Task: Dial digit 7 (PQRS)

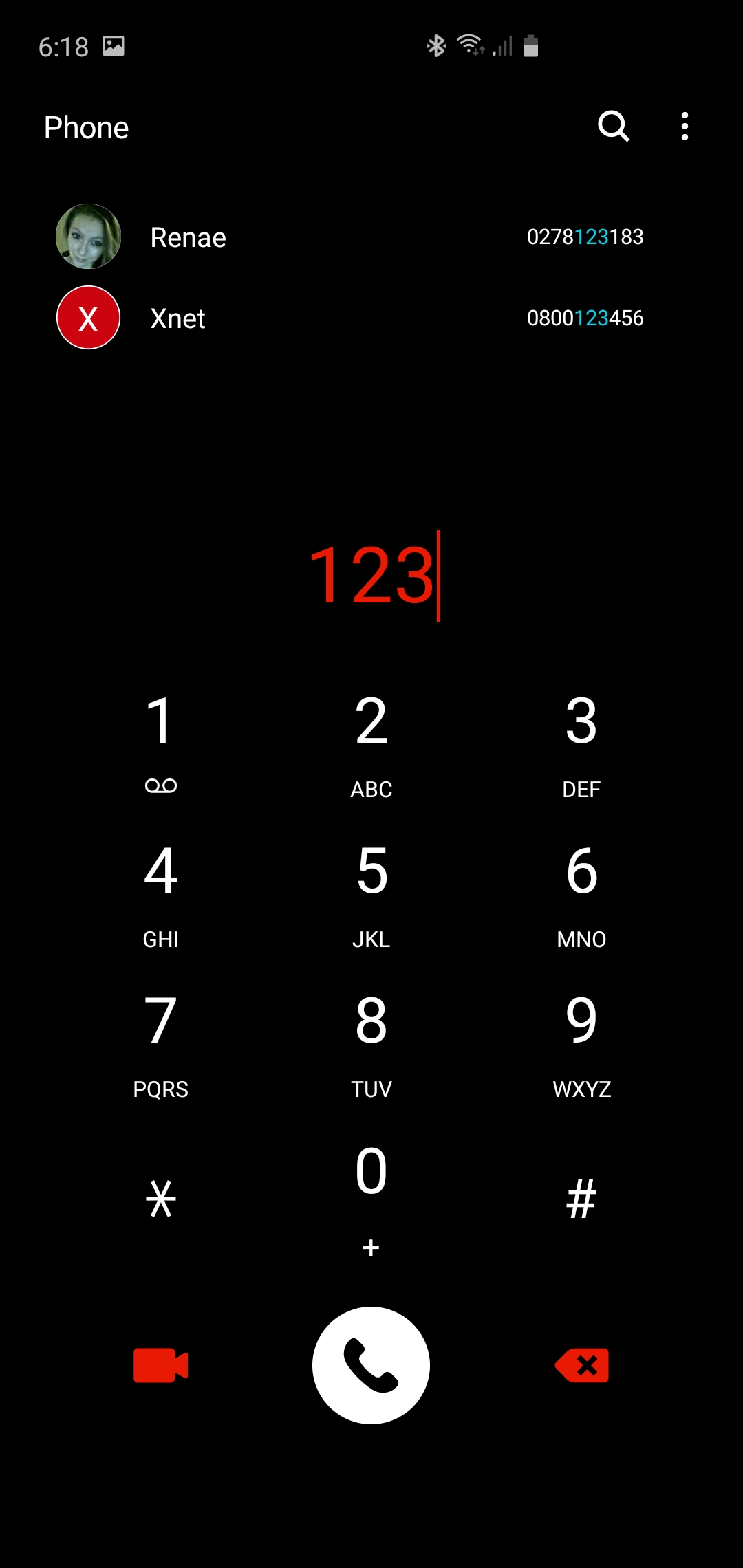Action: 161,1043
